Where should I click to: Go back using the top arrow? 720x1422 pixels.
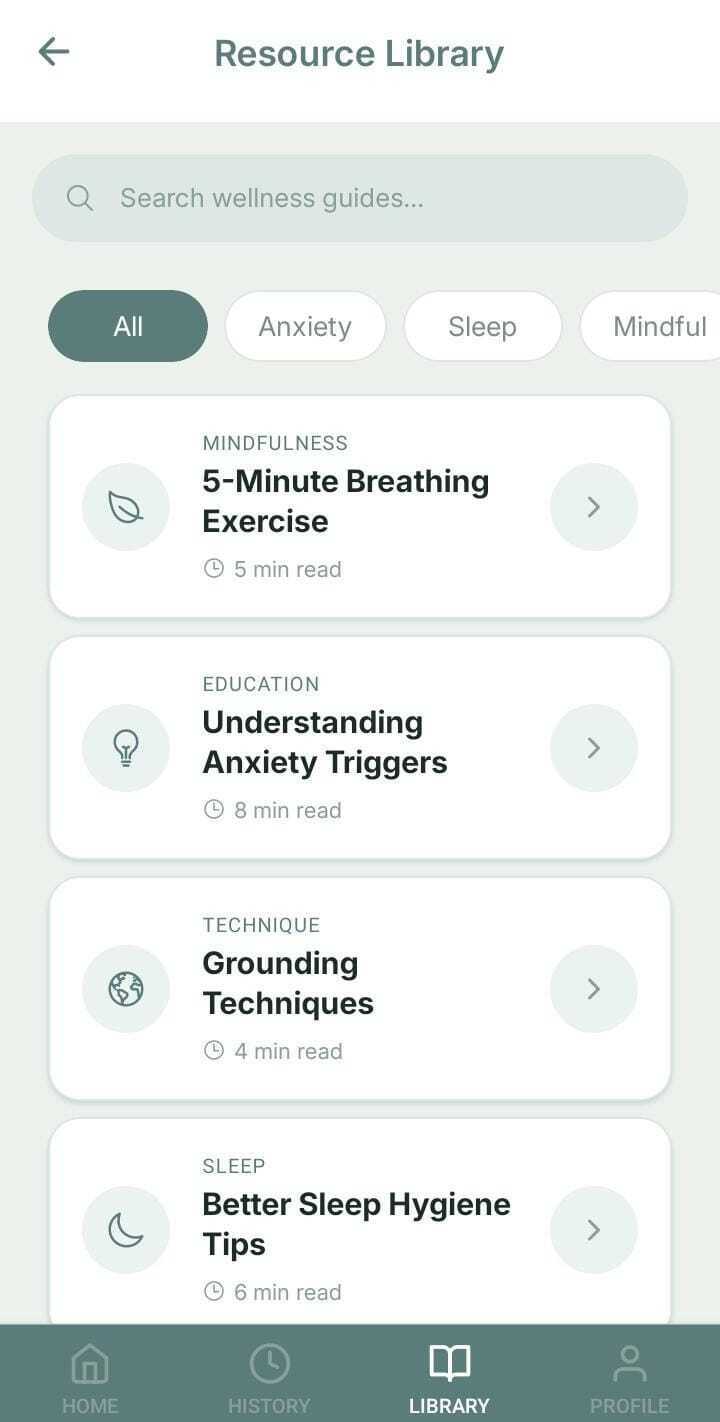click(54, 52)
